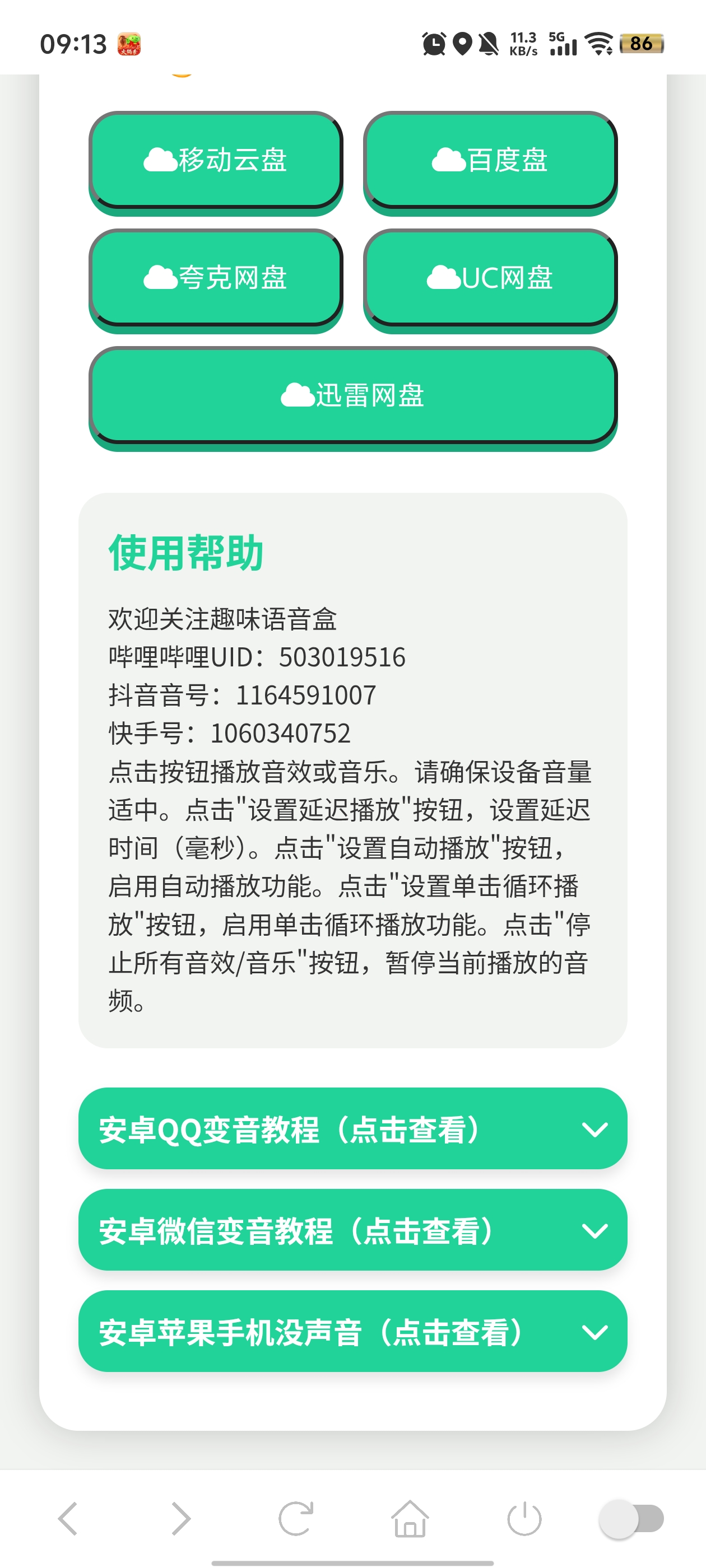This screenshot has height=1568, width=706.
Task: Tap the app icon beside the clock
Action: pos(130,43)
